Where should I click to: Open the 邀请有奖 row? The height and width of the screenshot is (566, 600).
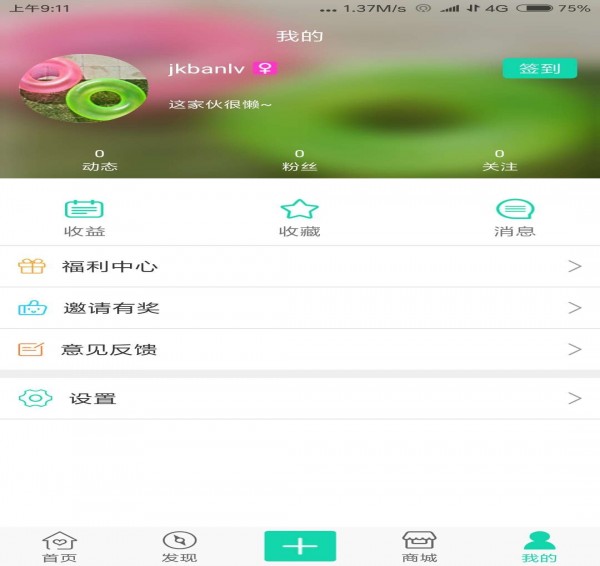pyautogui.click(x=300, y=308)
